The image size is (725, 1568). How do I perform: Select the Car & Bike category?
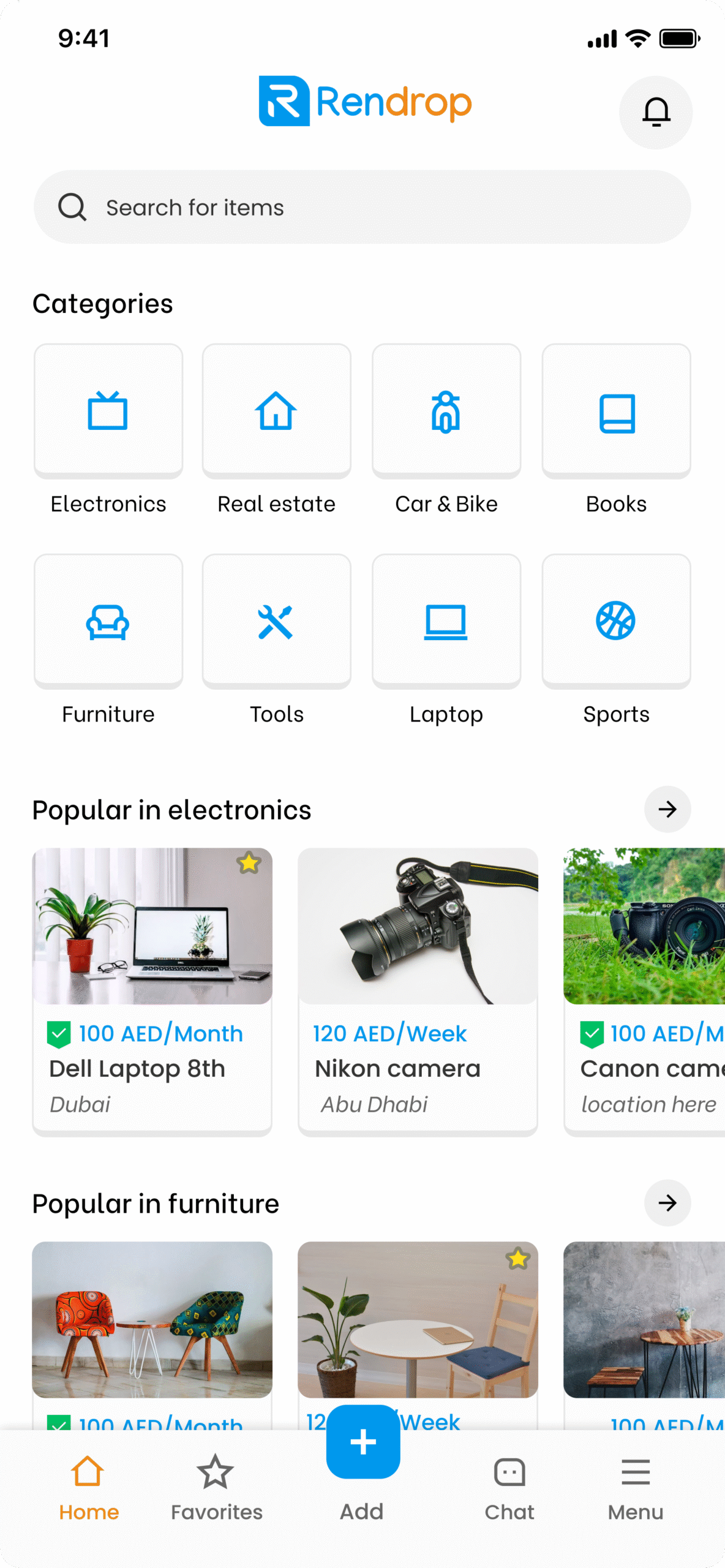[x=446, y=411]
